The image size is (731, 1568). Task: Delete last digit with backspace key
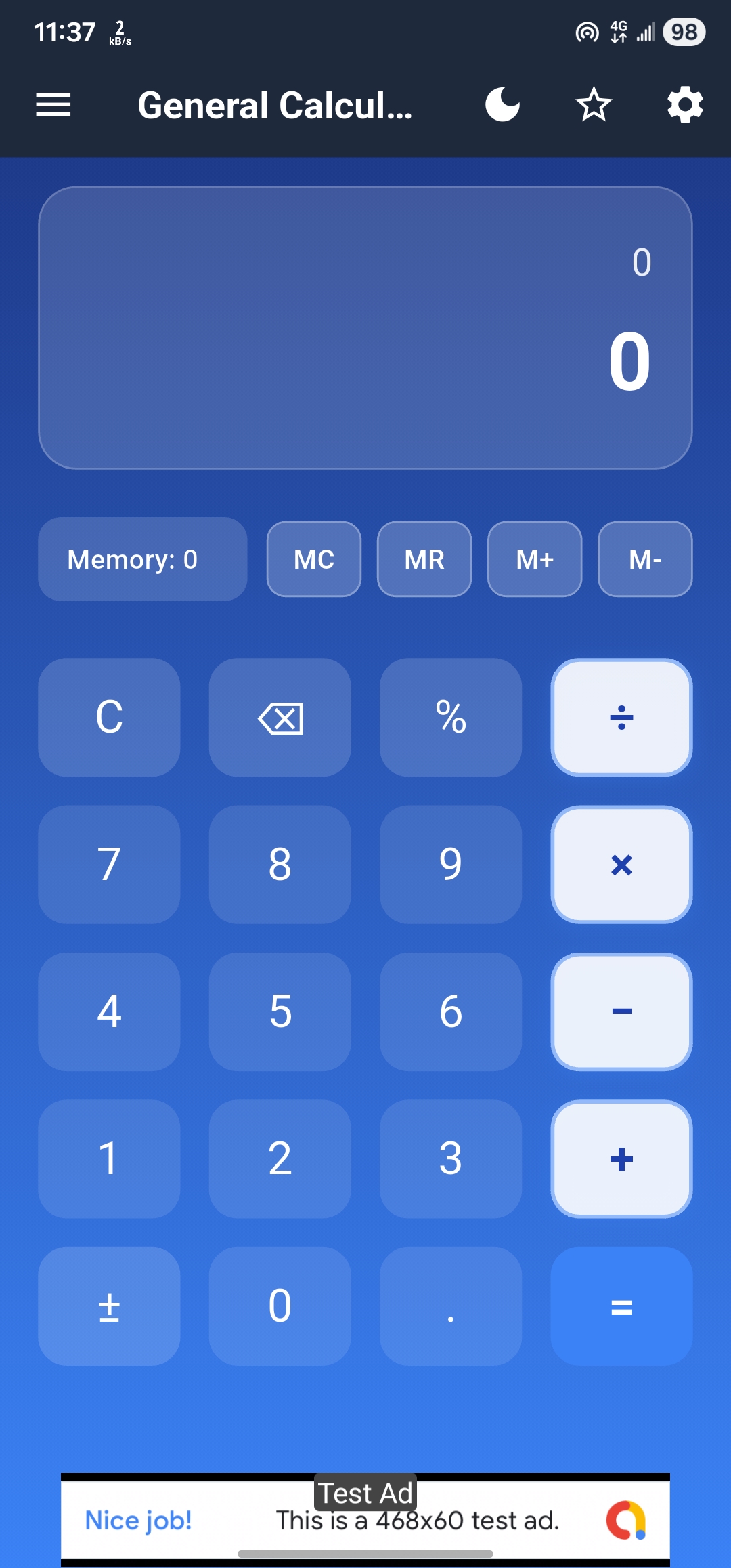(x=280, y=717)
